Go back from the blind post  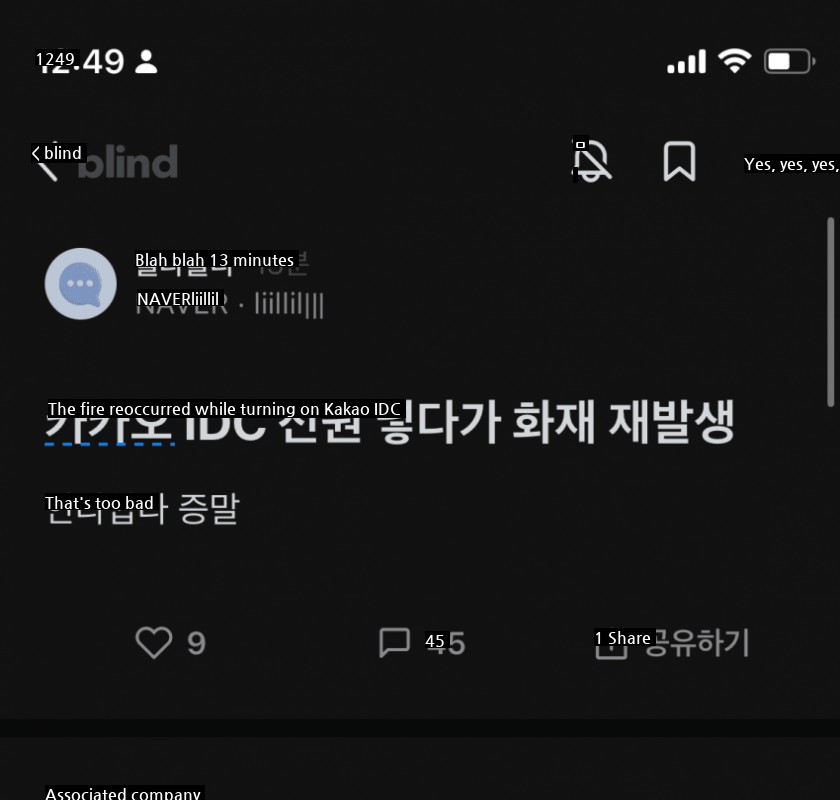click(45, 162)
